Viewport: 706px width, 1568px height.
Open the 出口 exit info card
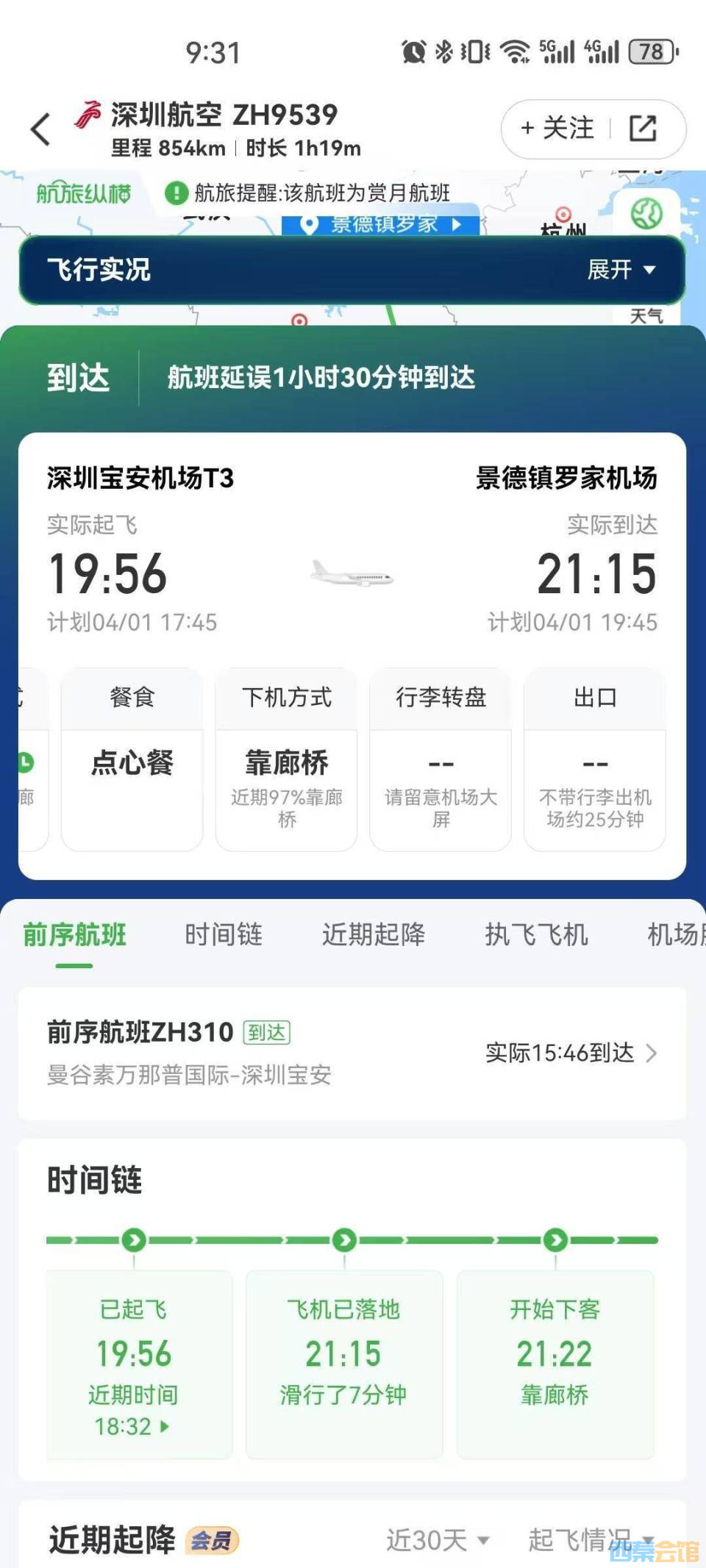coord(594,761)
